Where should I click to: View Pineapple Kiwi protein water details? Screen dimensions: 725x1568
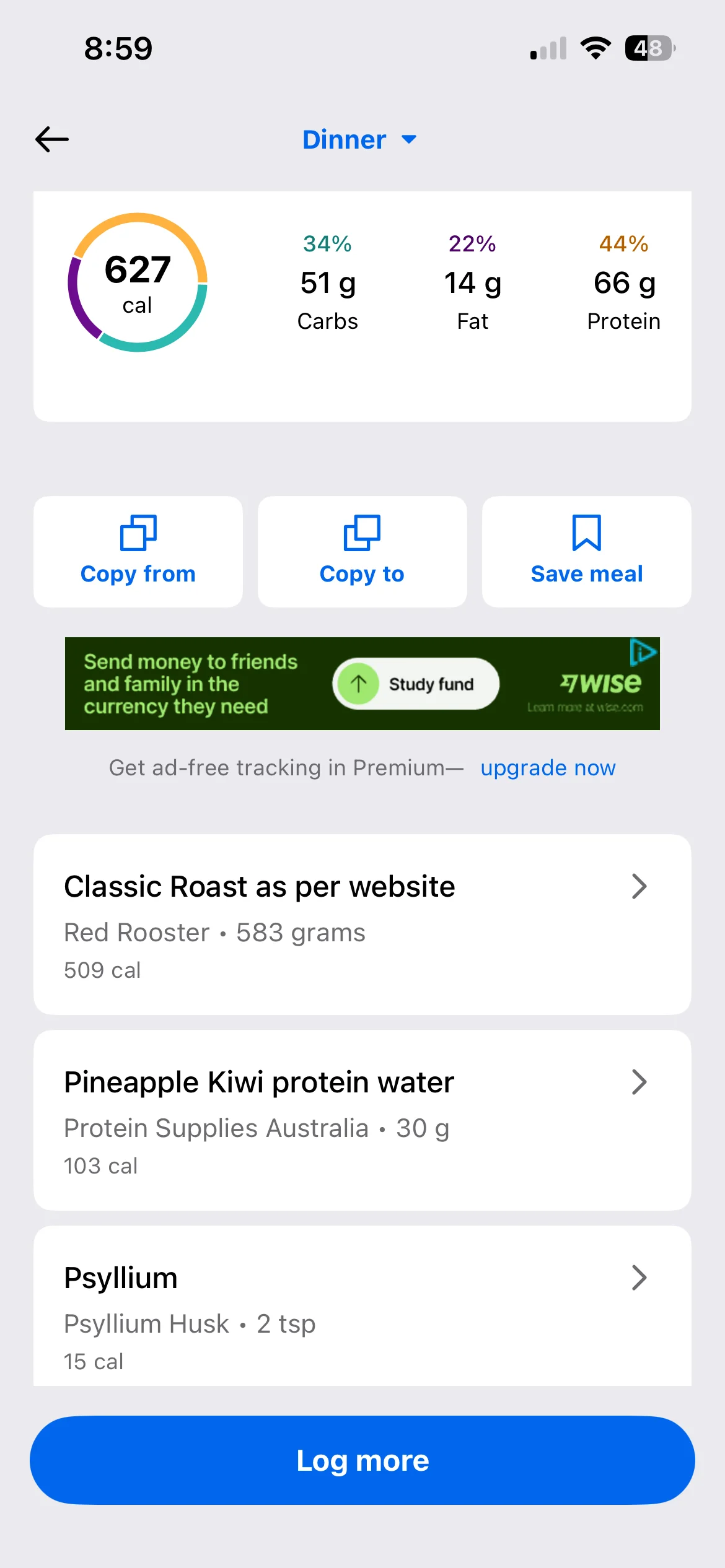[x=362, y=1120]
